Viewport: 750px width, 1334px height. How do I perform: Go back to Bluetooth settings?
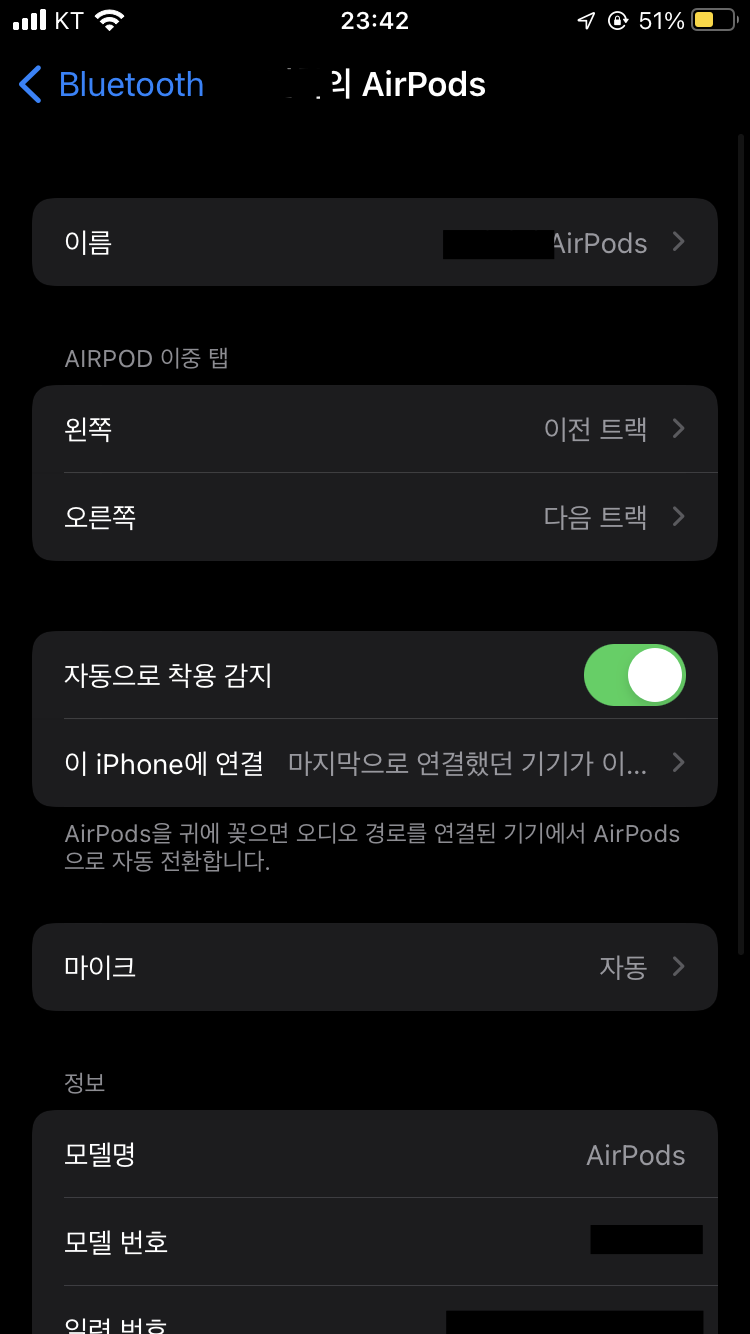(x=112, y=85)
